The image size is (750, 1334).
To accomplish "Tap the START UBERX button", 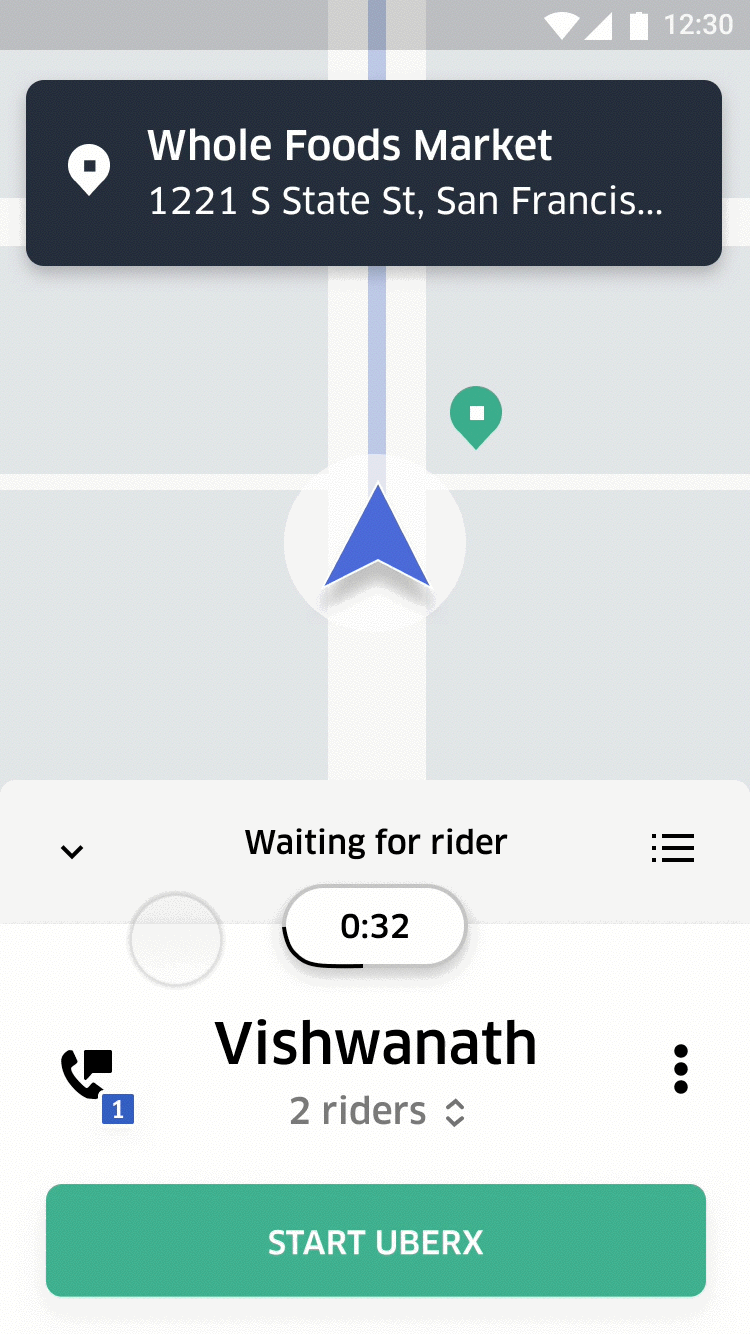I will pos(376,1241).
